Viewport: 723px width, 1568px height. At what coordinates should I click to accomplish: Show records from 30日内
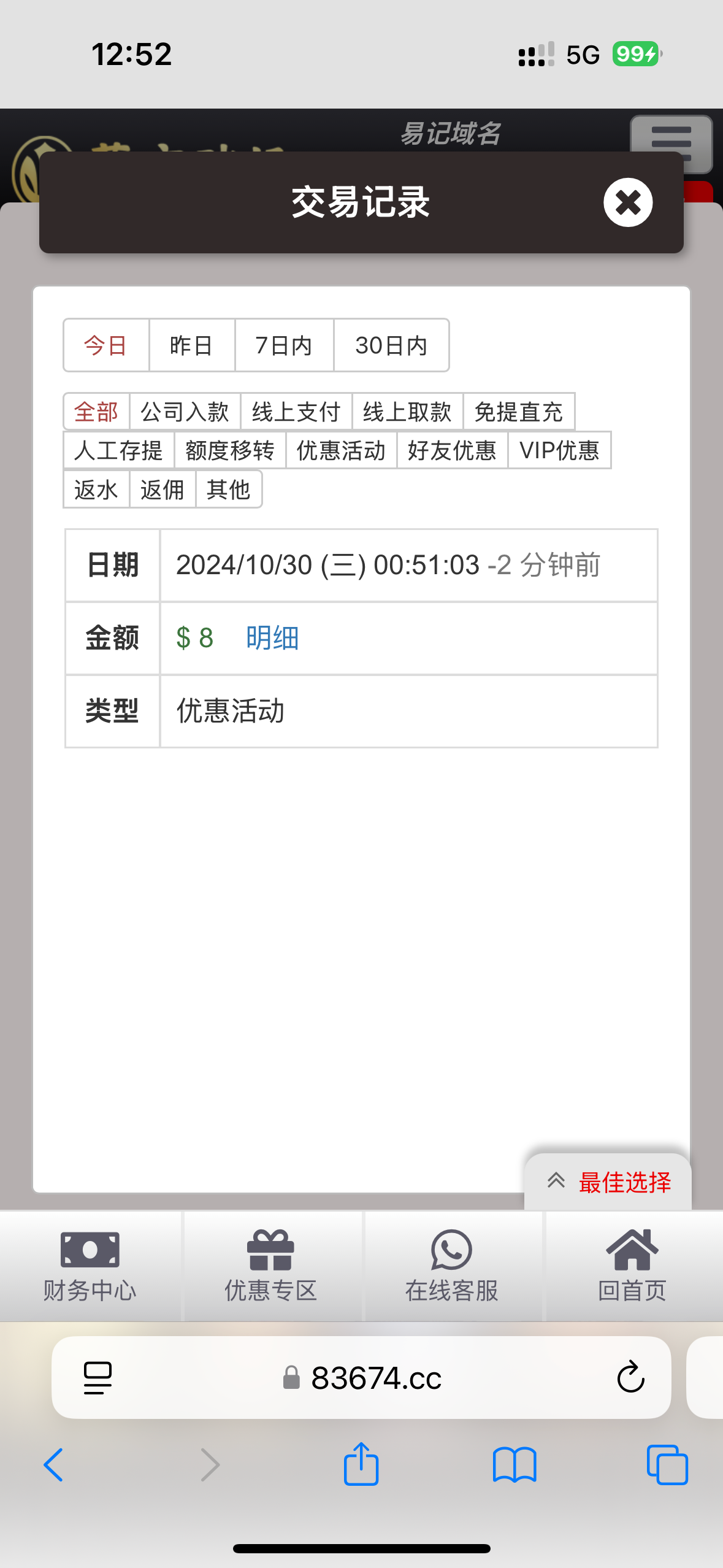(x=391, y=345)
